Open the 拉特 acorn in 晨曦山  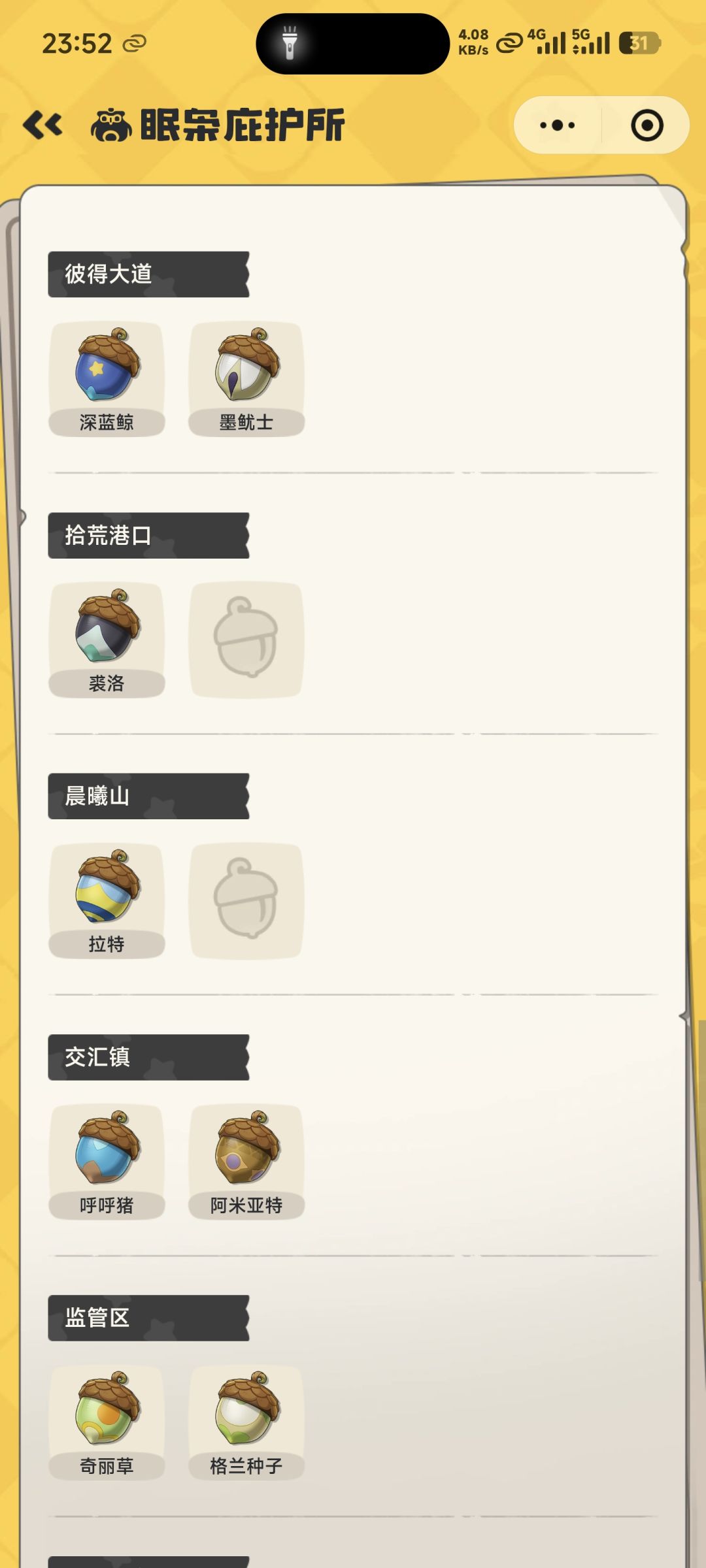click(x=107, y=894)
